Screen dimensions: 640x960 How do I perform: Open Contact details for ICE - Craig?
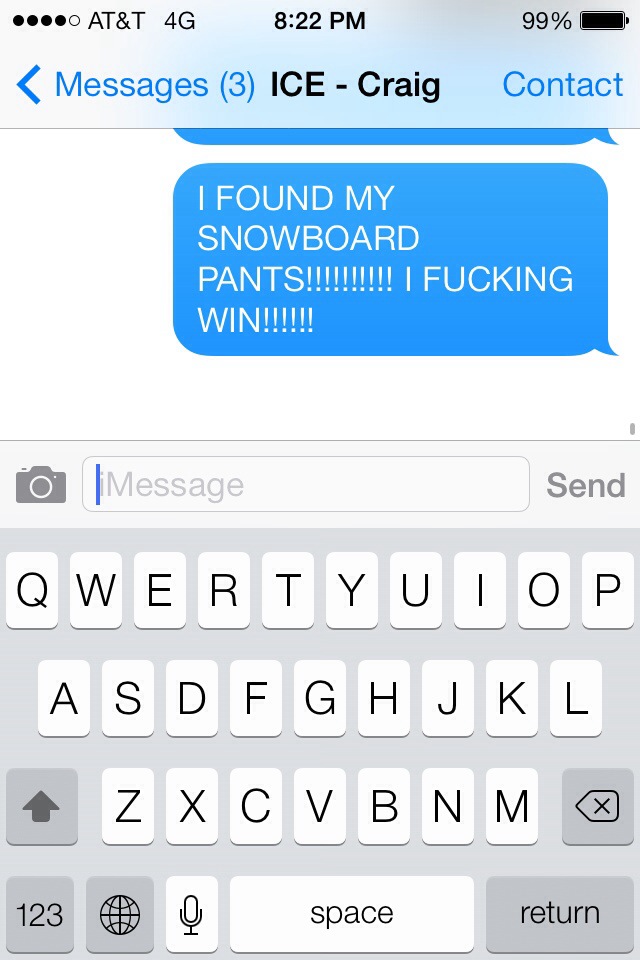pos(562,85)
